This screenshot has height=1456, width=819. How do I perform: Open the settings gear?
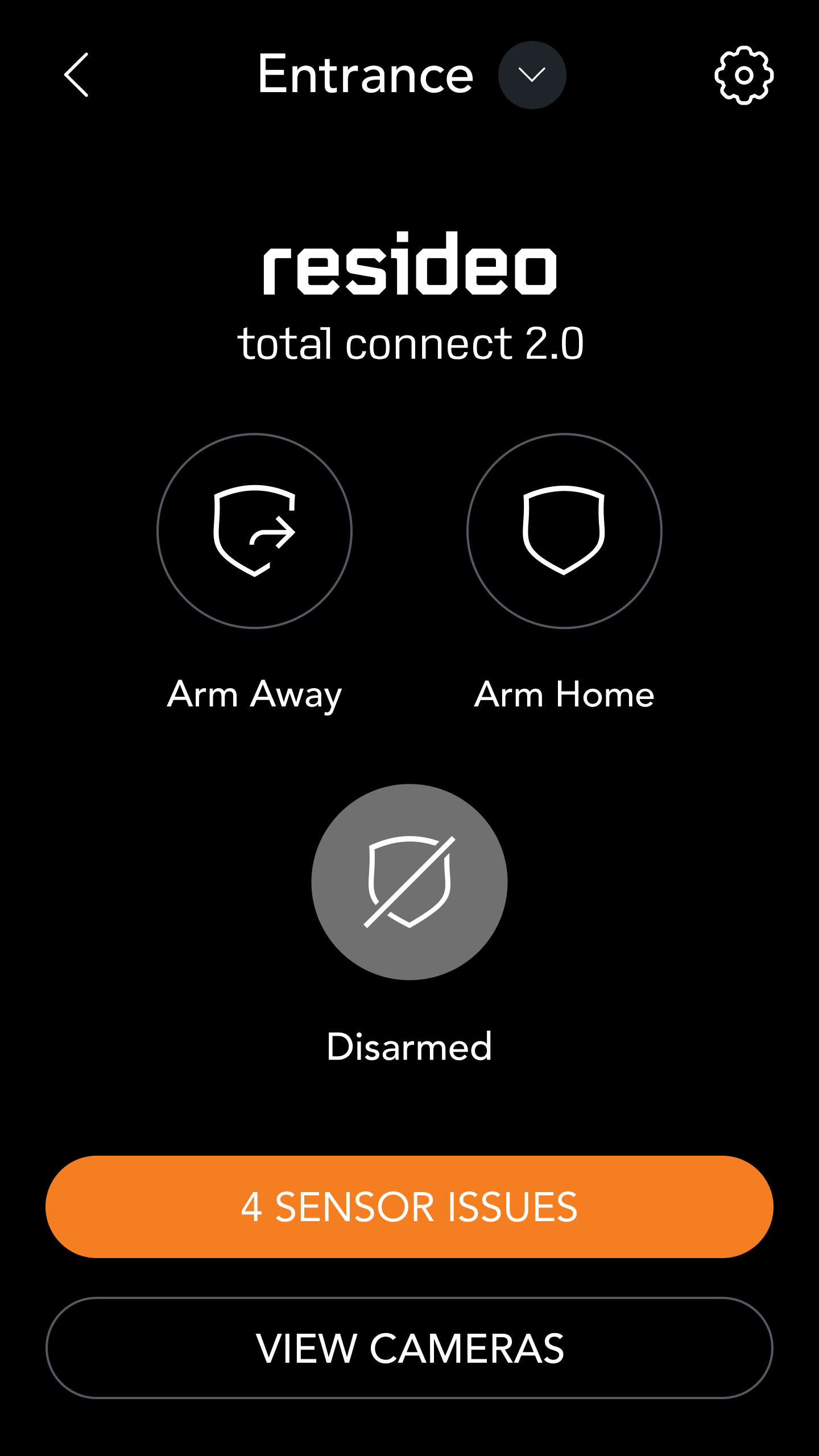coord(743,75)
